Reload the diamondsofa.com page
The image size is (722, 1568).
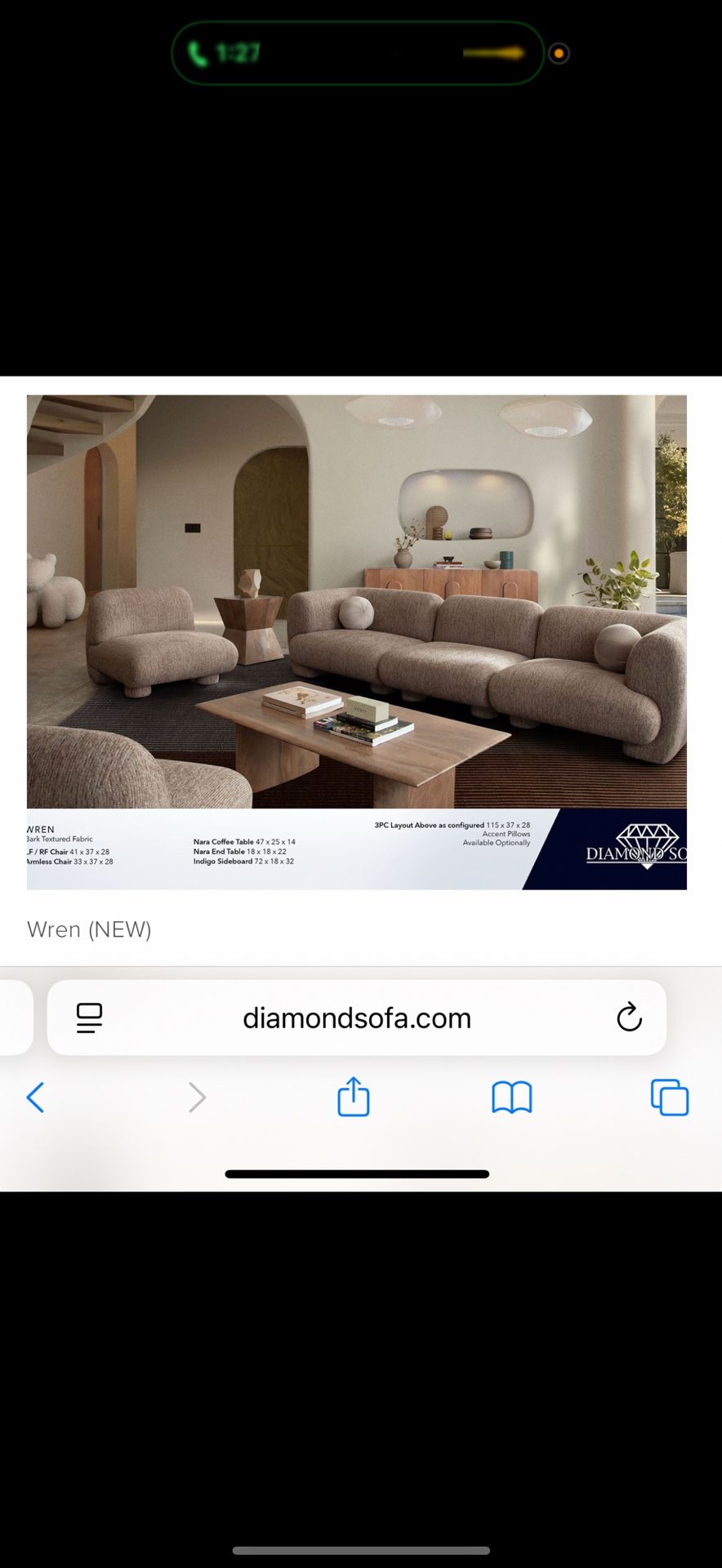[x=629, y=1018]
